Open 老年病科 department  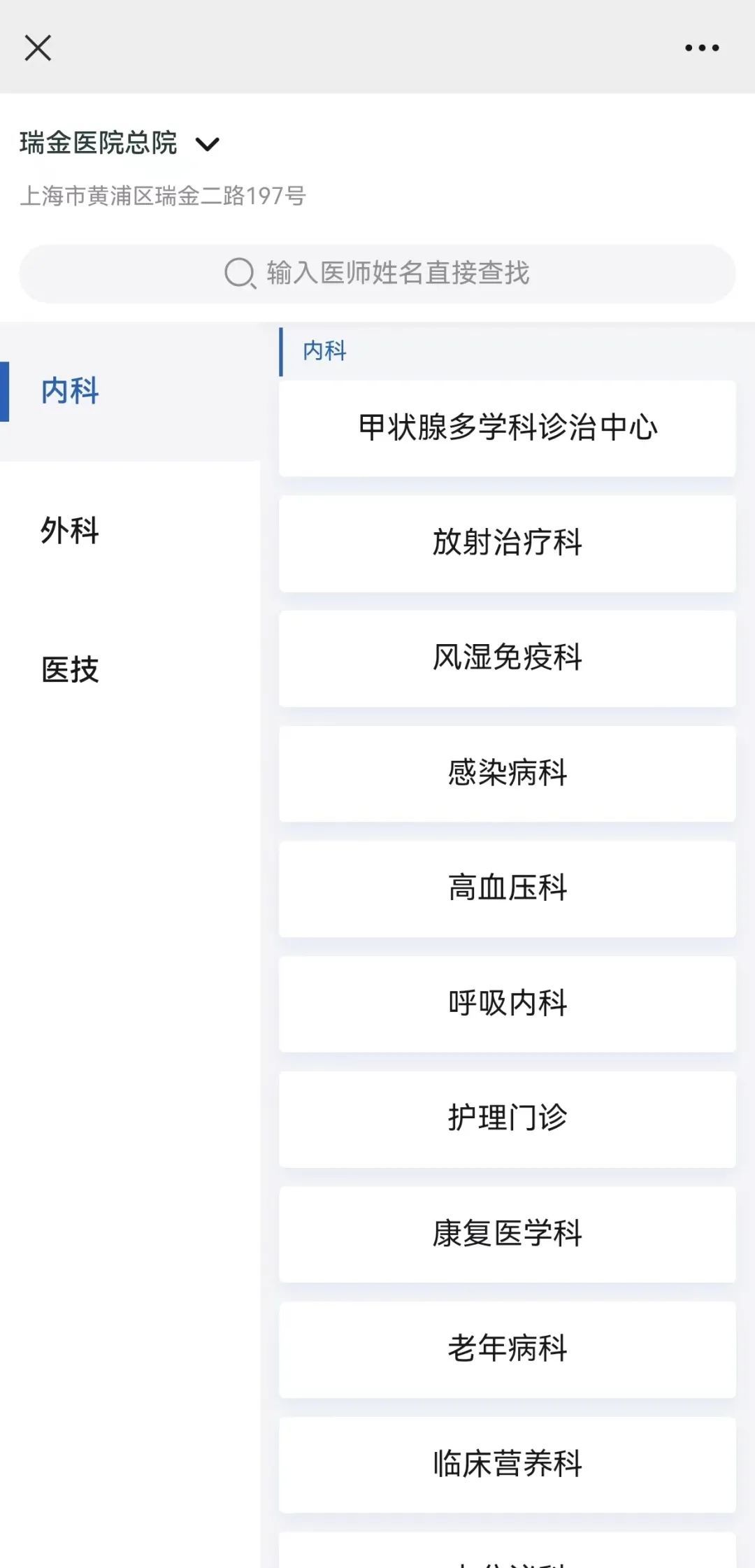(508, 1350)
